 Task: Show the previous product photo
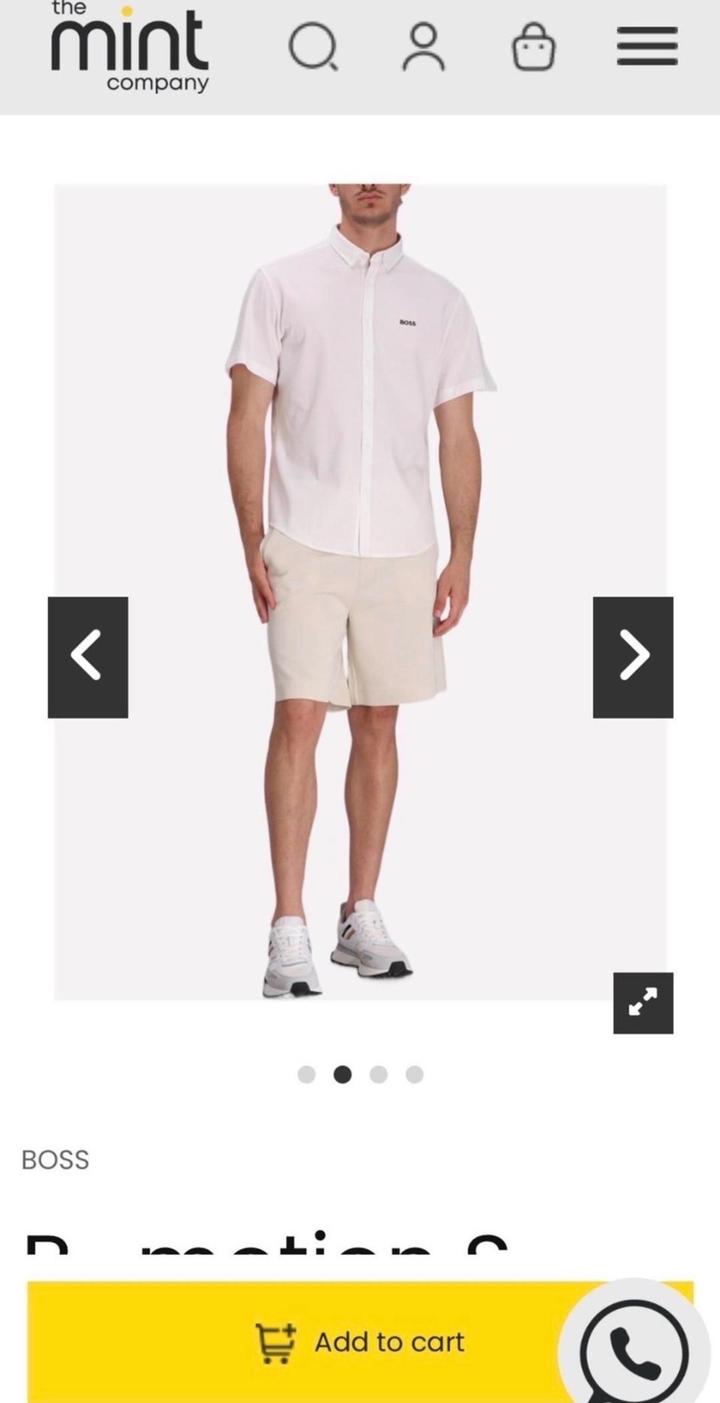pyautogui.click(x=88, y=657)
